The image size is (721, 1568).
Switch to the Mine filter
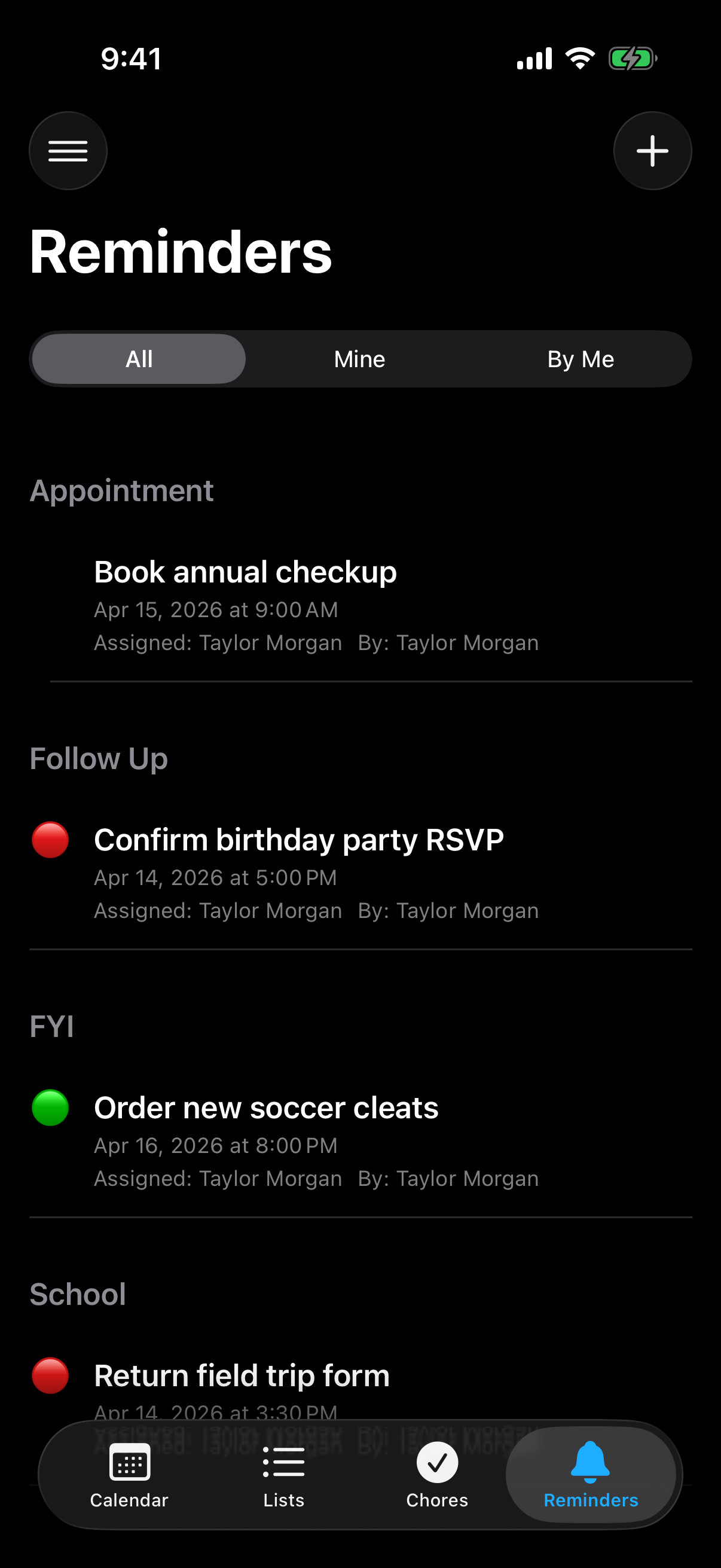coord(359,359)
